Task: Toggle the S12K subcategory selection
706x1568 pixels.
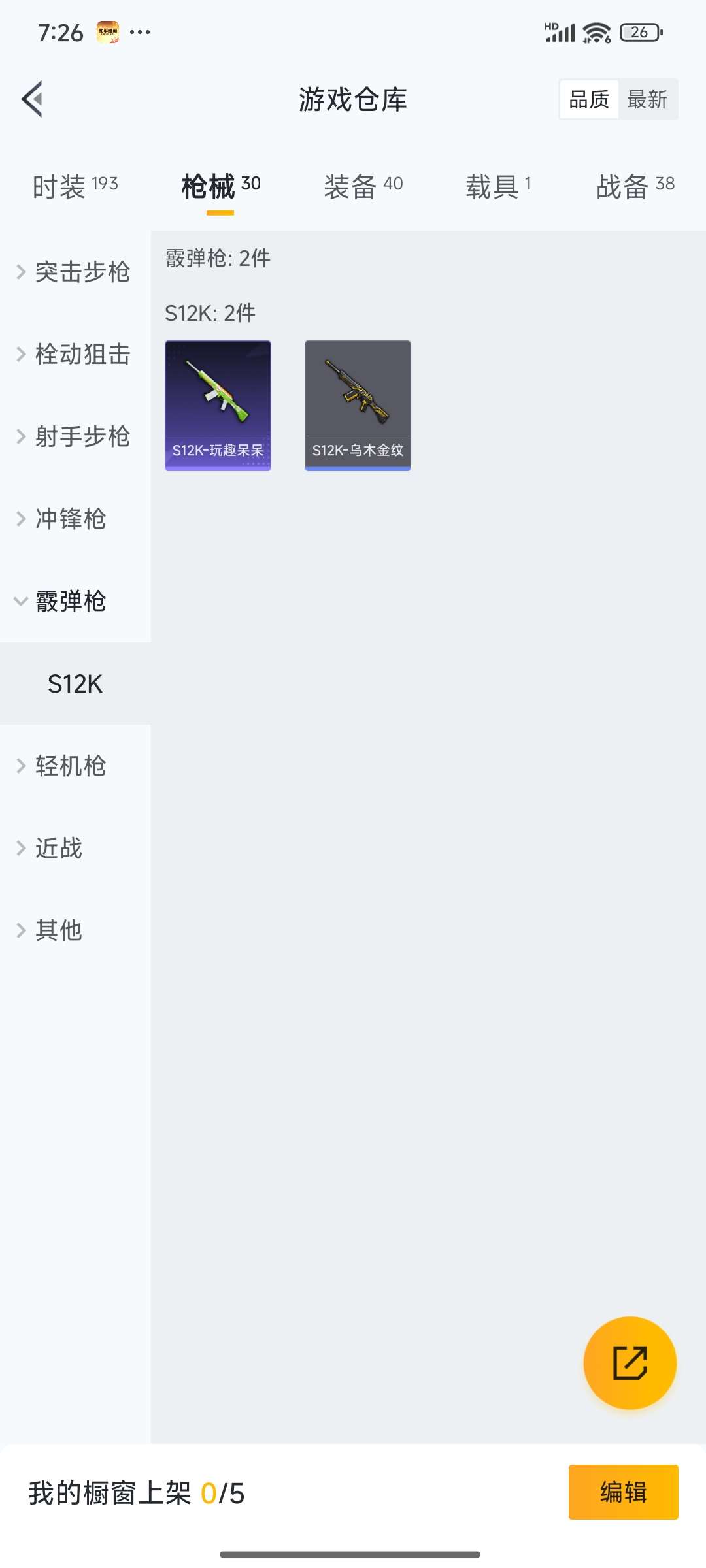Action: click(x=75, y=685)
